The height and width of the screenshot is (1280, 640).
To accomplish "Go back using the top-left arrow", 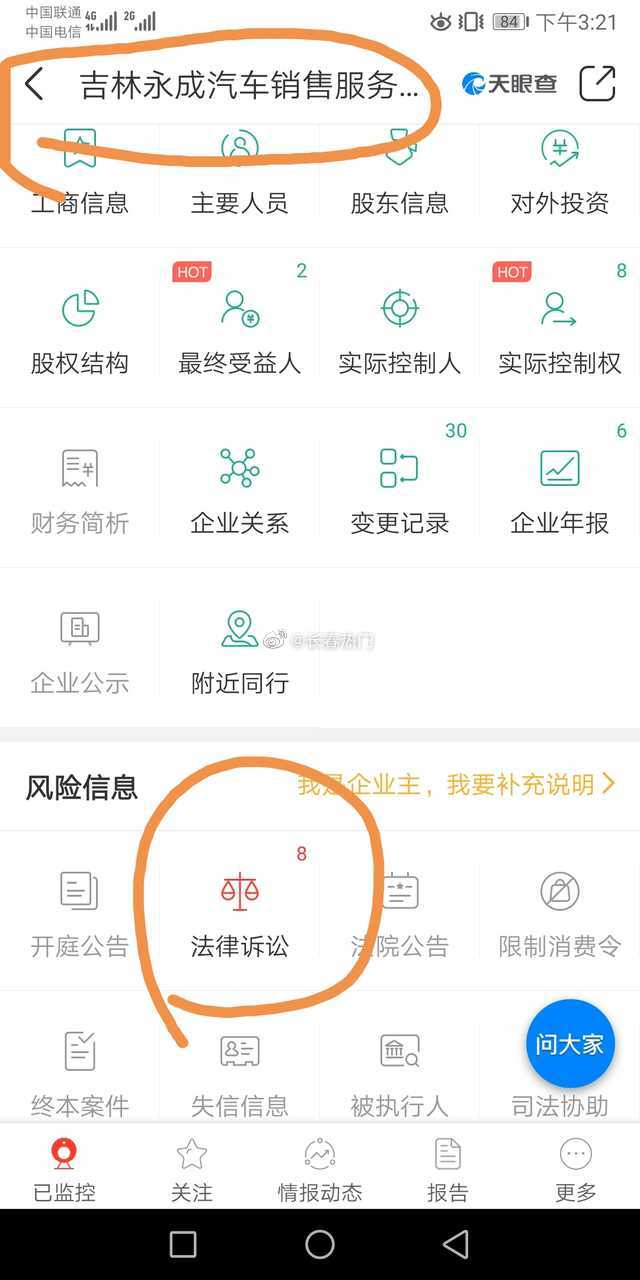I will (x=35, y=85).
